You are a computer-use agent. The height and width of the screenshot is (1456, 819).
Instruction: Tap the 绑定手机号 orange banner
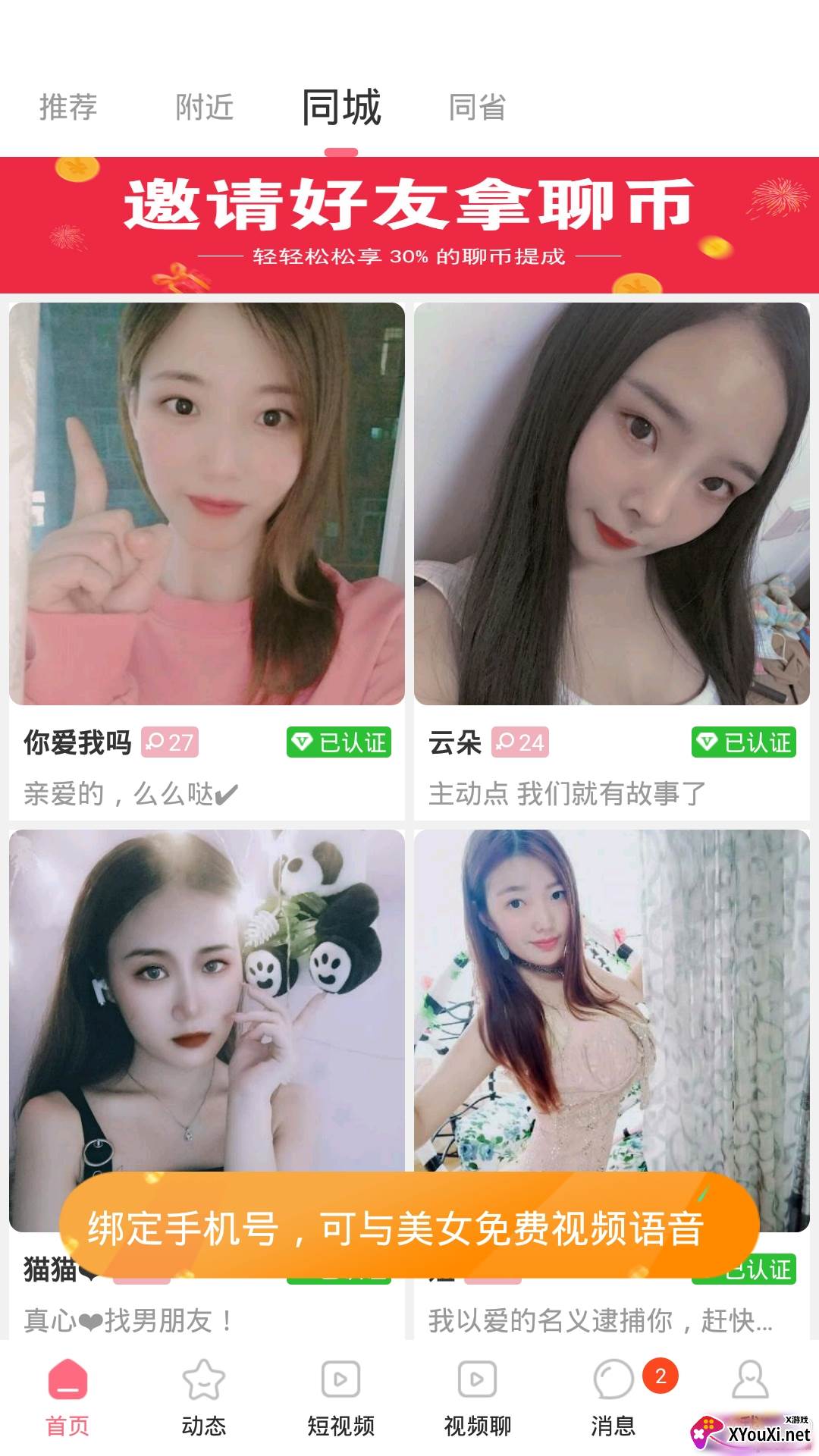409,1228
